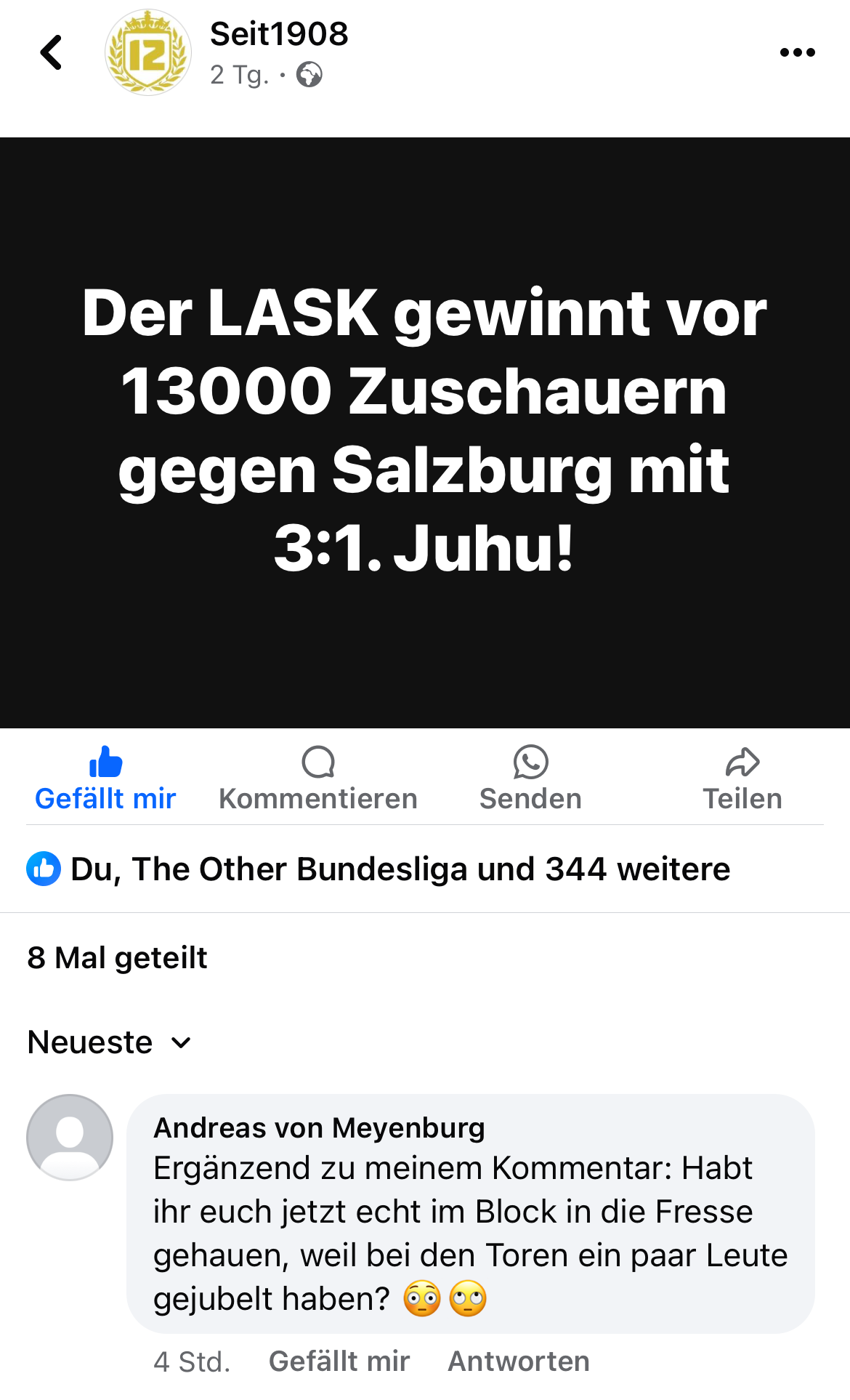Open the Seit1908 profile picture
Viewport: 850px width, 1400px height.
tap(148, 52)
